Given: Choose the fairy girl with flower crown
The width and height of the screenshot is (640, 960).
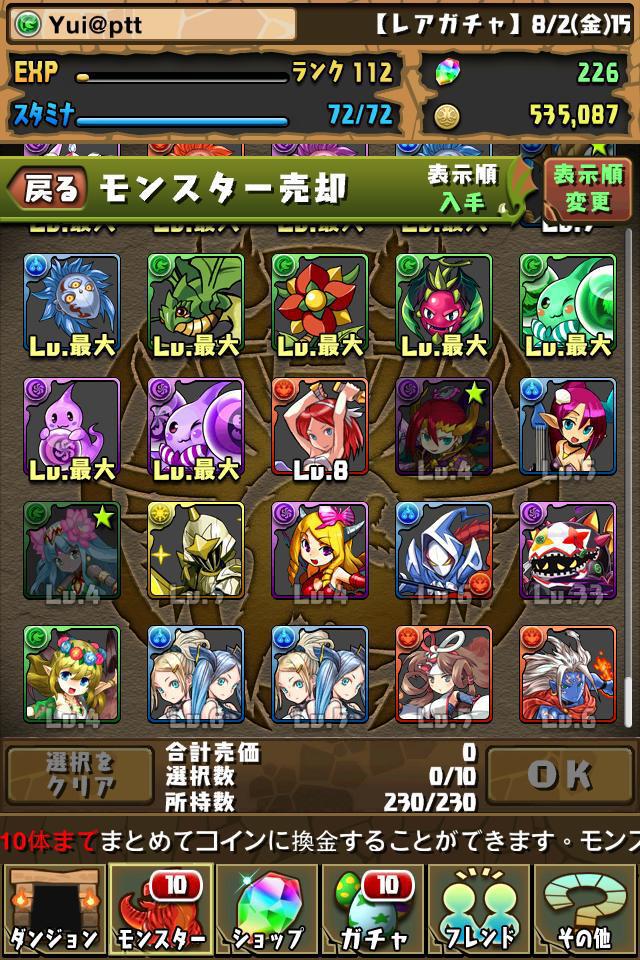Looking at the screenshot, I should point(72,675).
